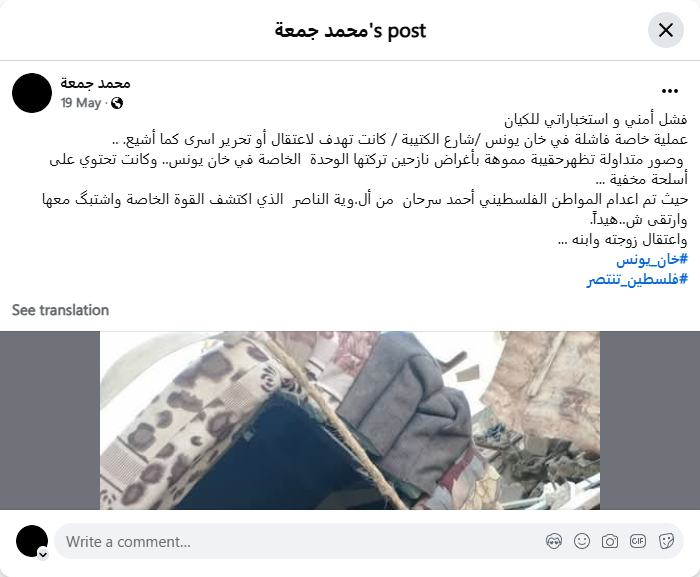Open the post options menu
Viewport: 700px width, 577px height.
coord(670,91)
